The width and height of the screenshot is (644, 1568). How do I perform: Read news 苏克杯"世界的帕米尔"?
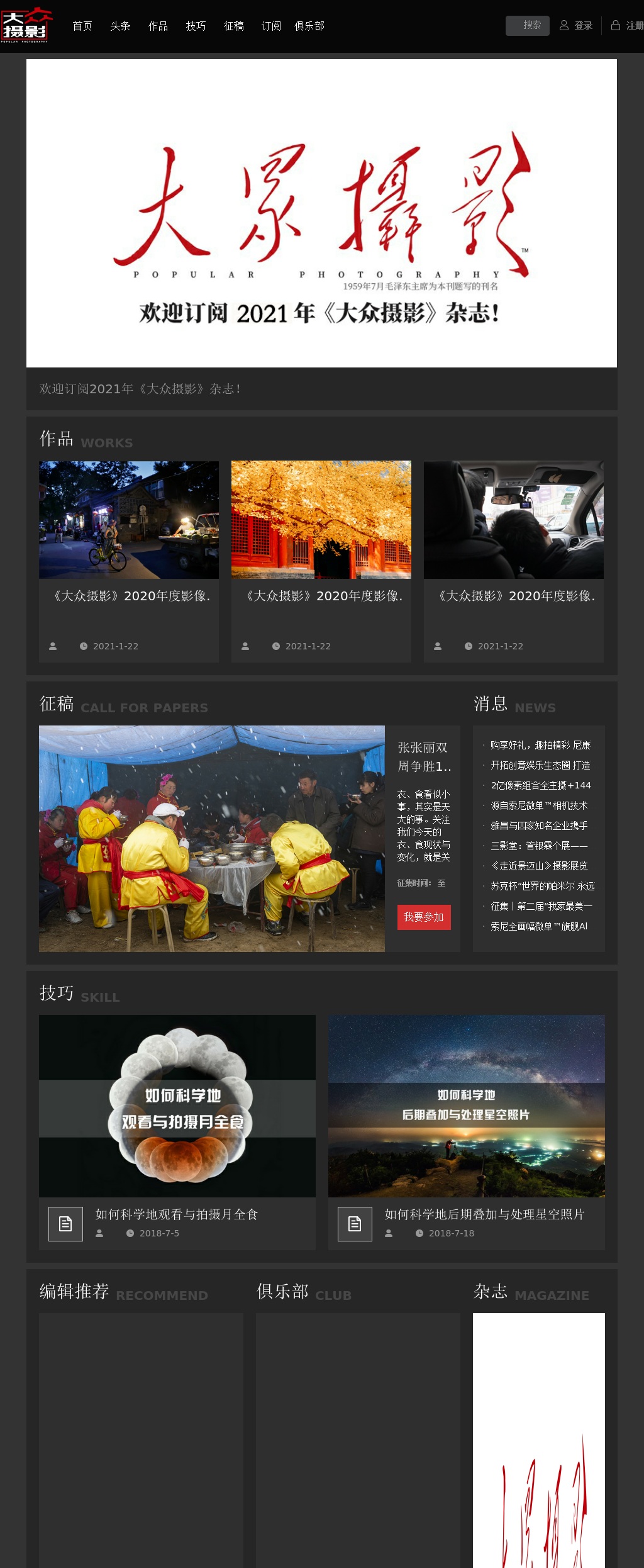542,886
